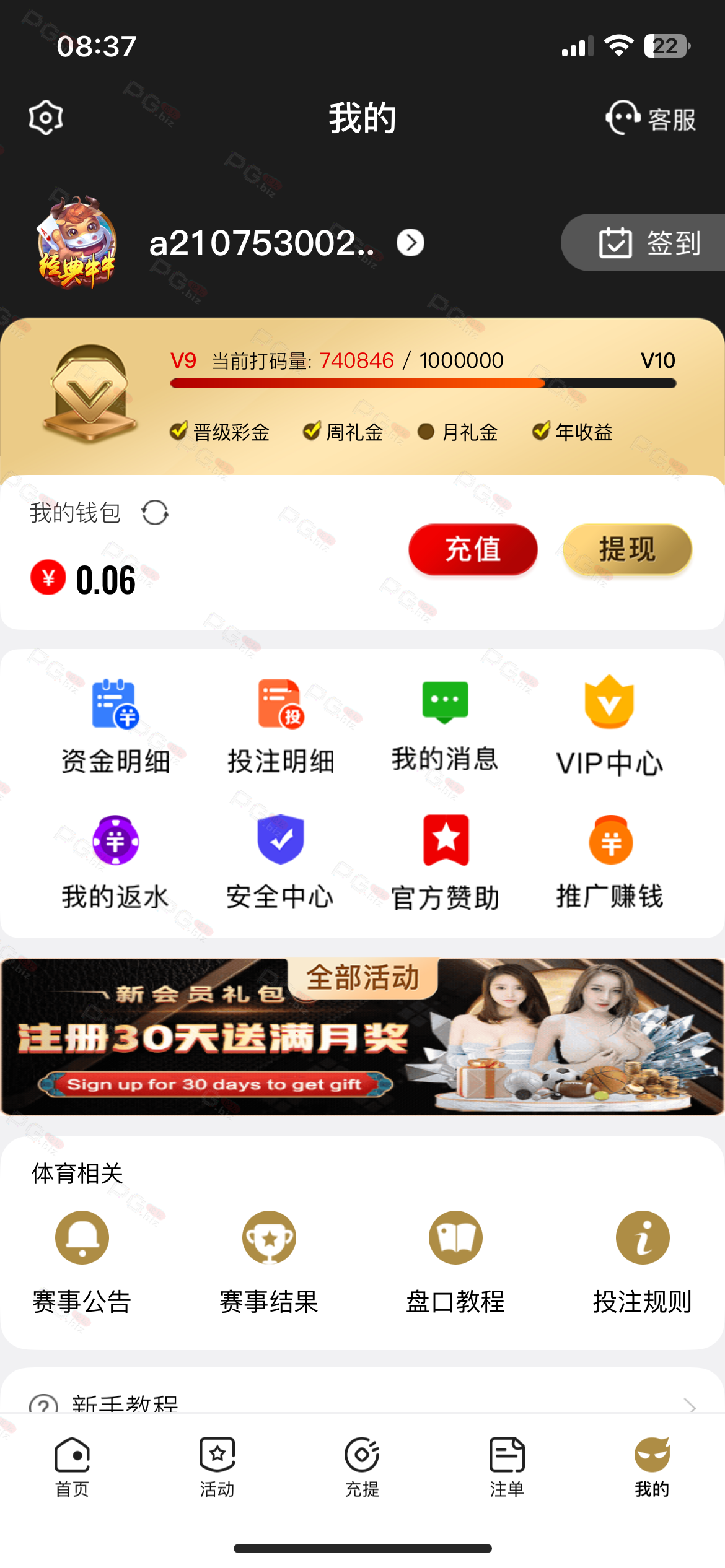Open 我的返水 rebates

pos(115,862)
